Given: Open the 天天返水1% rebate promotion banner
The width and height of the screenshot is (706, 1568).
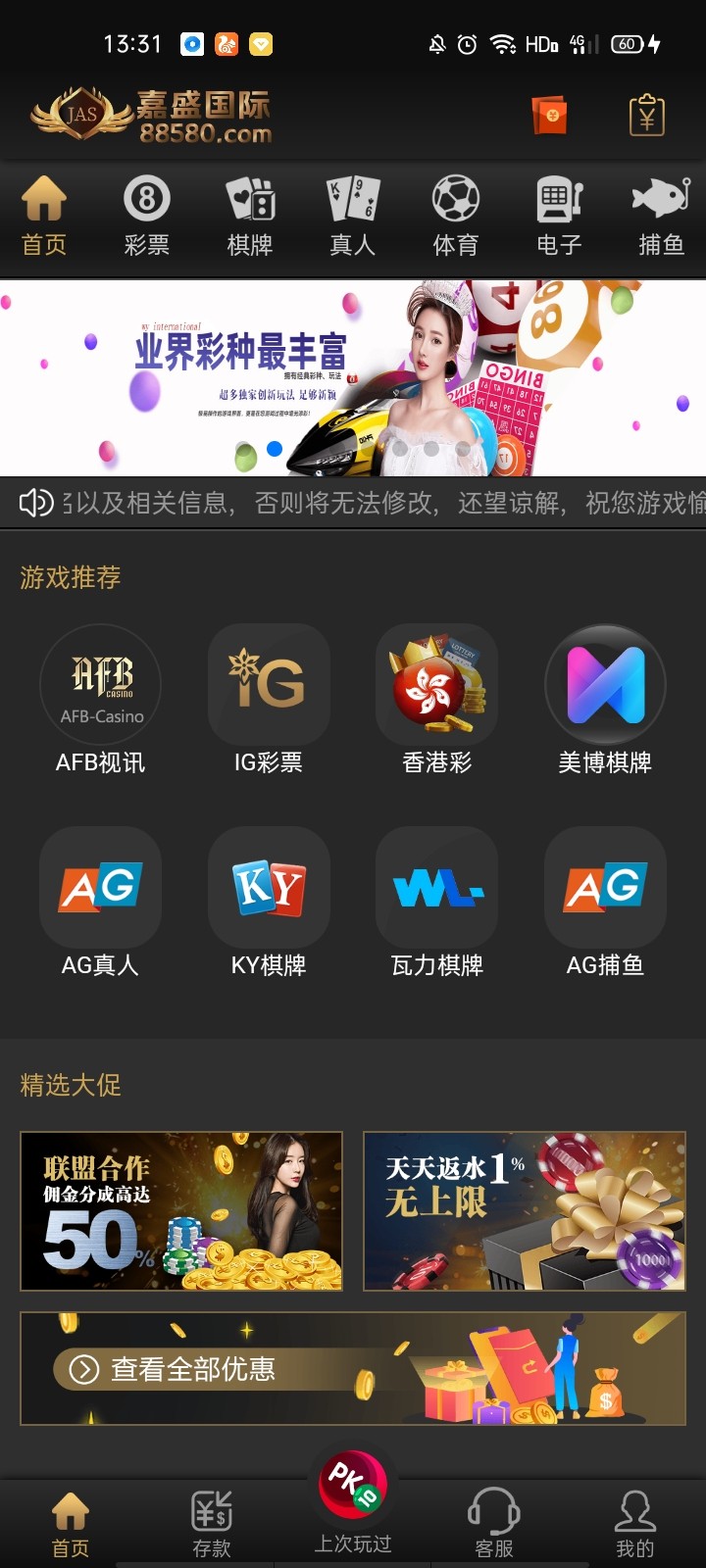Looking at the screenshot, I should pyautogui.click(x=524, y=1211).
